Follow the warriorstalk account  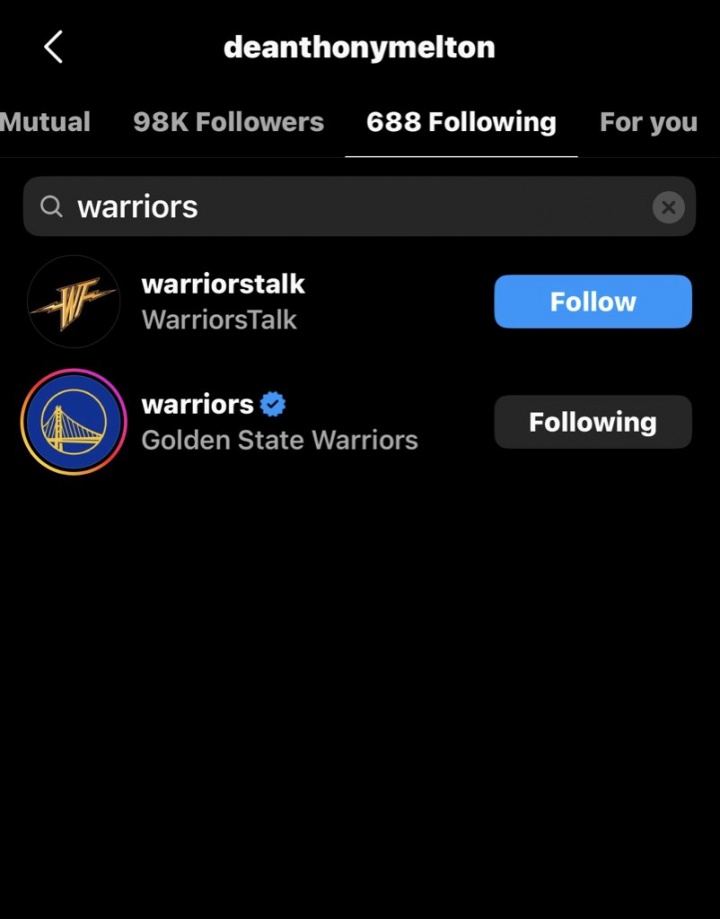592,302
